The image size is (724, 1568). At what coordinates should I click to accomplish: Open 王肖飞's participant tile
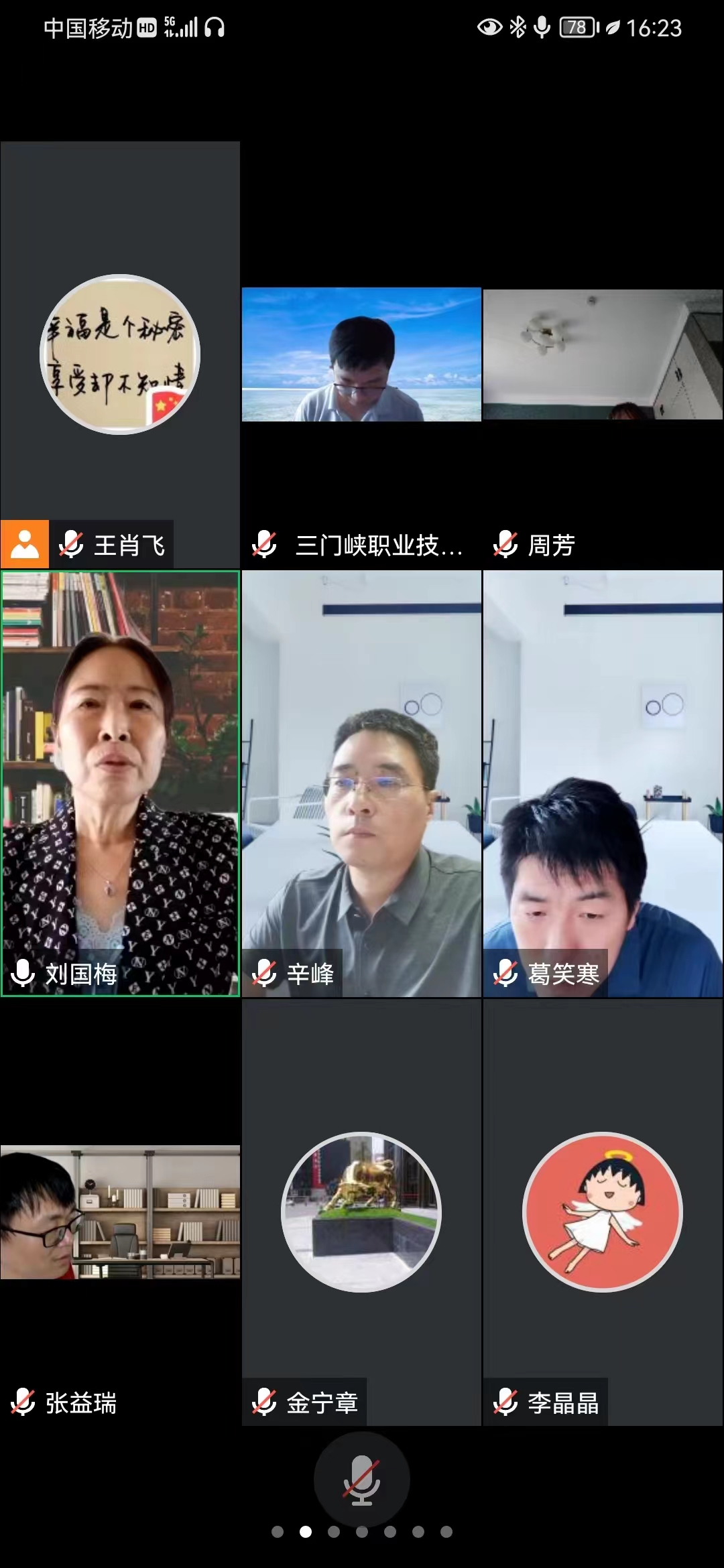(120, 355)
